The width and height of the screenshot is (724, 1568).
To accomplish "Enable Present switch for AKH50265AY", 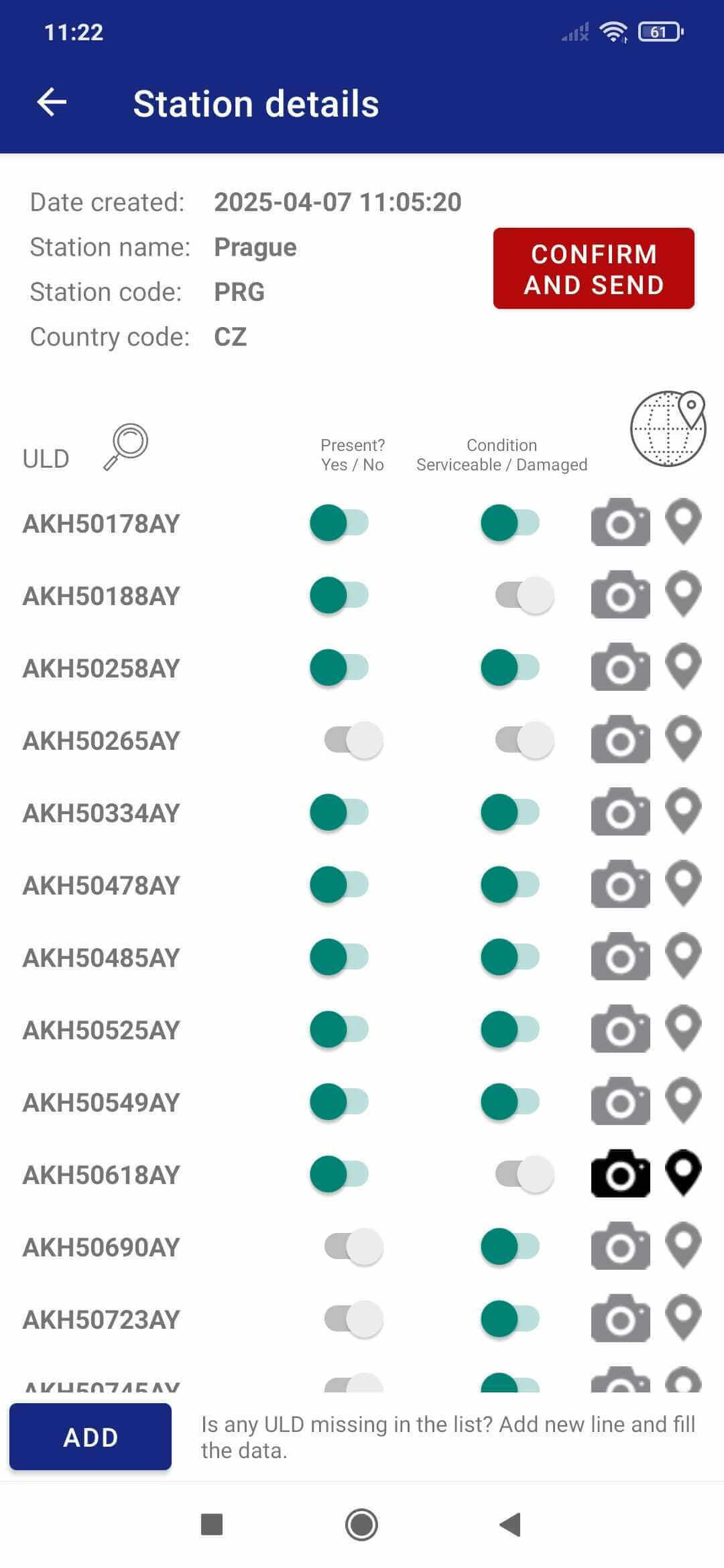I will click(353, 740).
